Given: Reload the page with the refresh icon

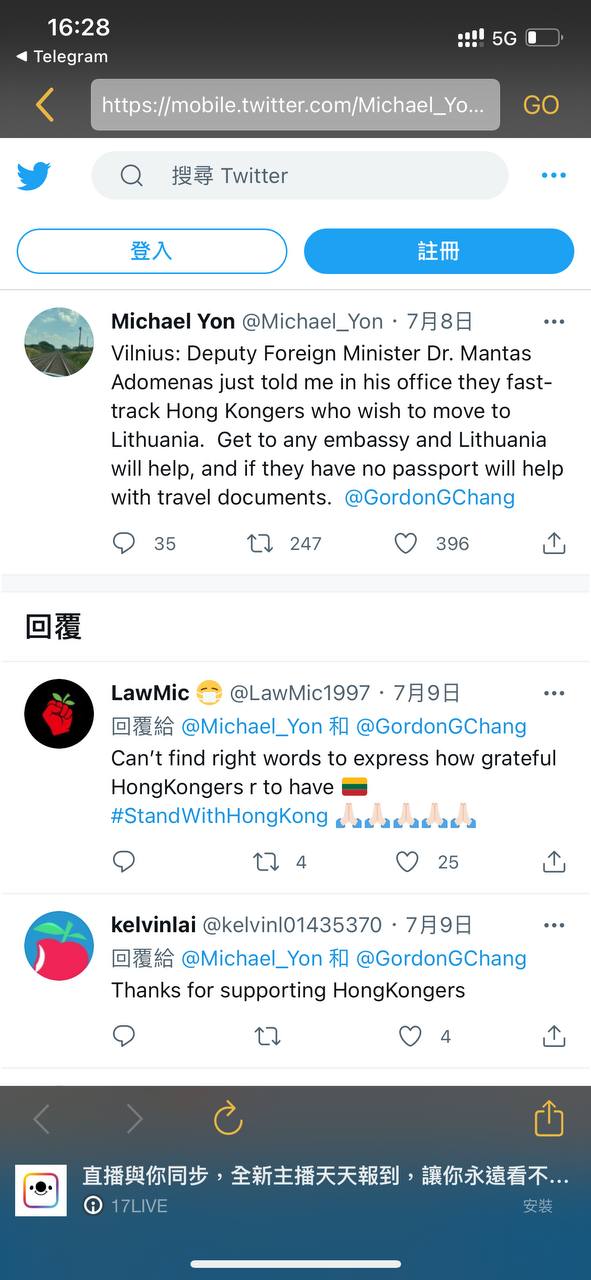Looking at the screenshot, I should pyautogui.click(x=228, y=1118).
